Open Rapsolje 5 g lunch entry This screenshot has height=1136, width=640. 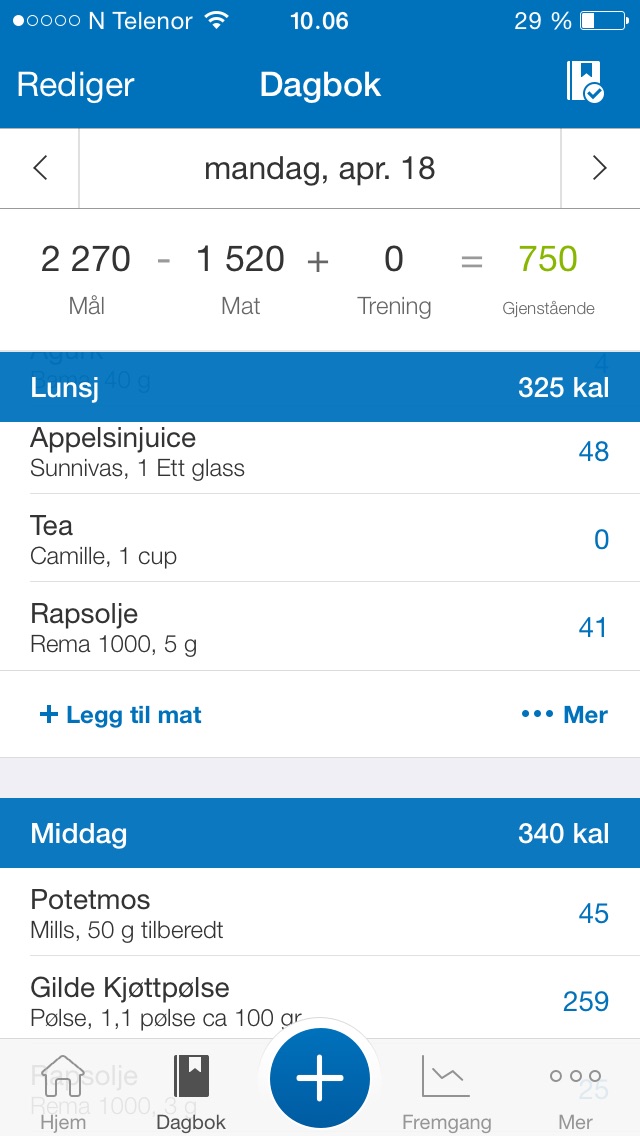pyautogui.click(x=320, y=627)
